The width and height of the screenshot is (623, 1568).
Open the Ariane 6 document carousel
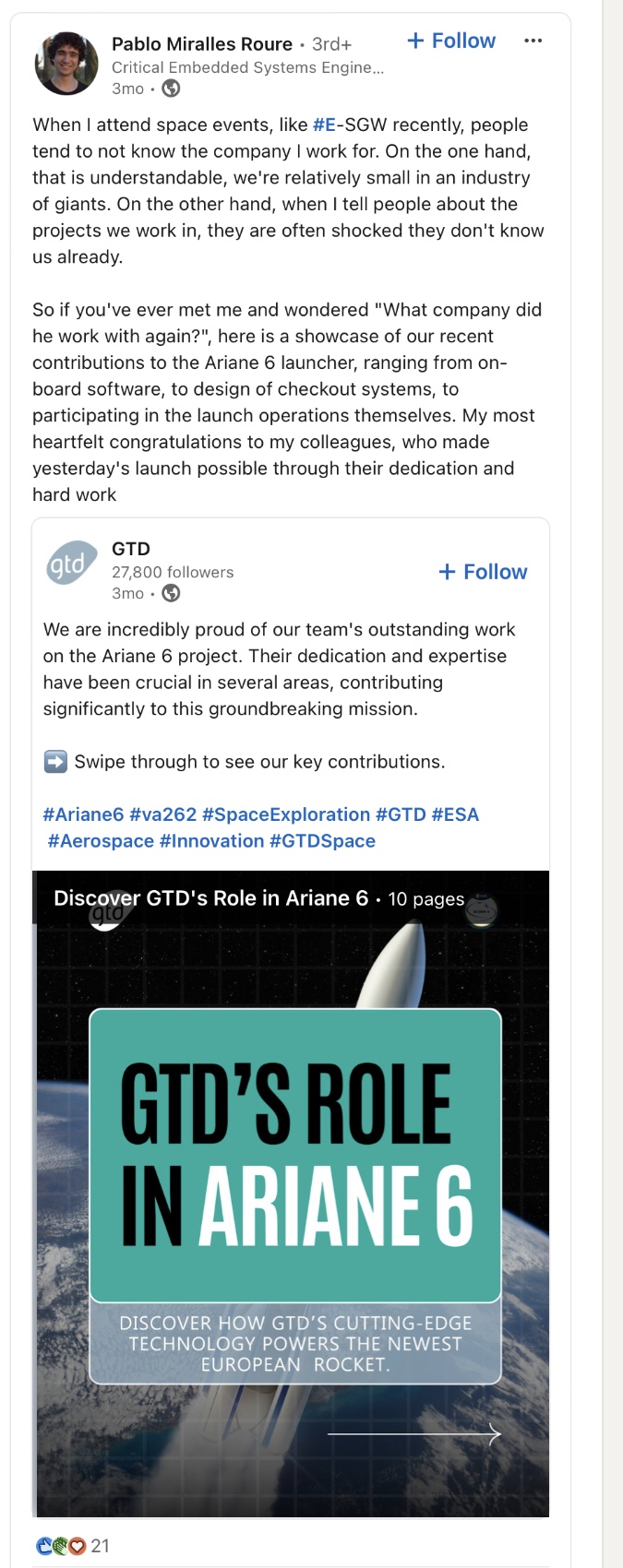click(293, 1190)
